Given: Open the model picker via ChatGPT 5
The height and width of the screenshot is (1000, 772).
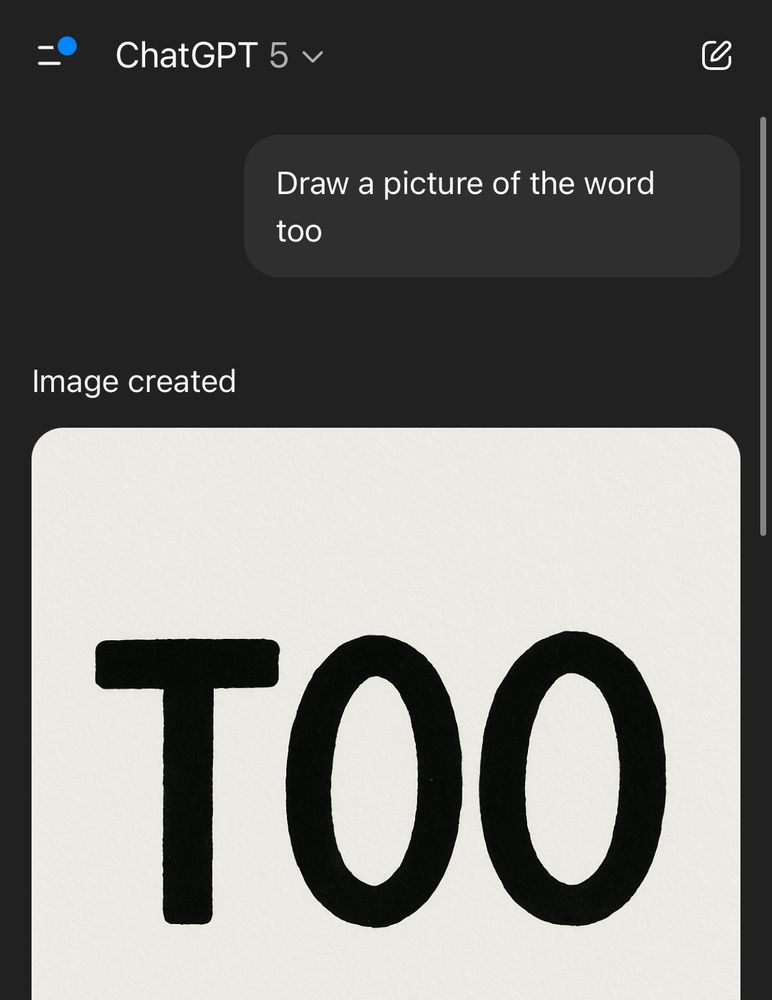Looking at the screenshot, I should (213, 57).
